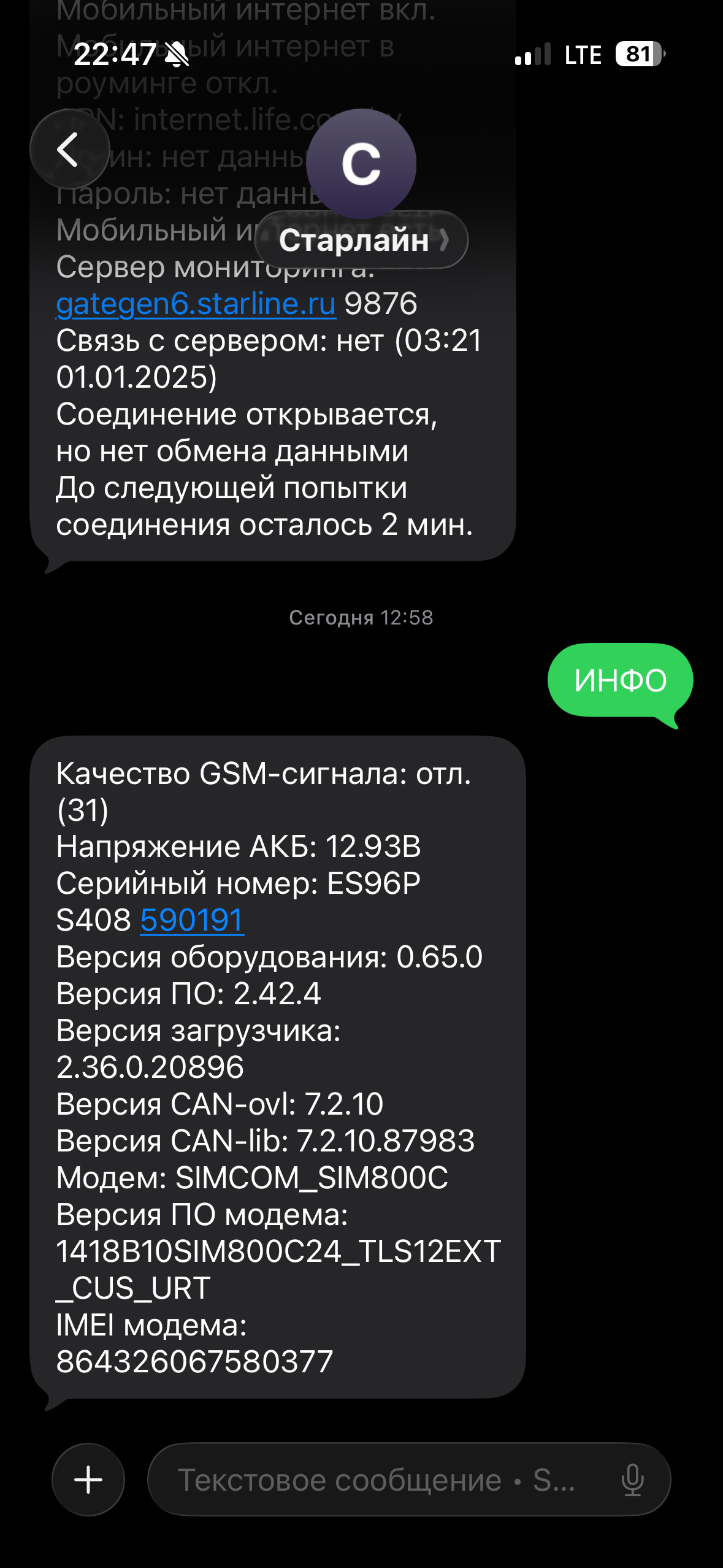Start voice dictation with the microphone
The height and width of the screenshot is (1568, 723).
[x=632, y=1480]
